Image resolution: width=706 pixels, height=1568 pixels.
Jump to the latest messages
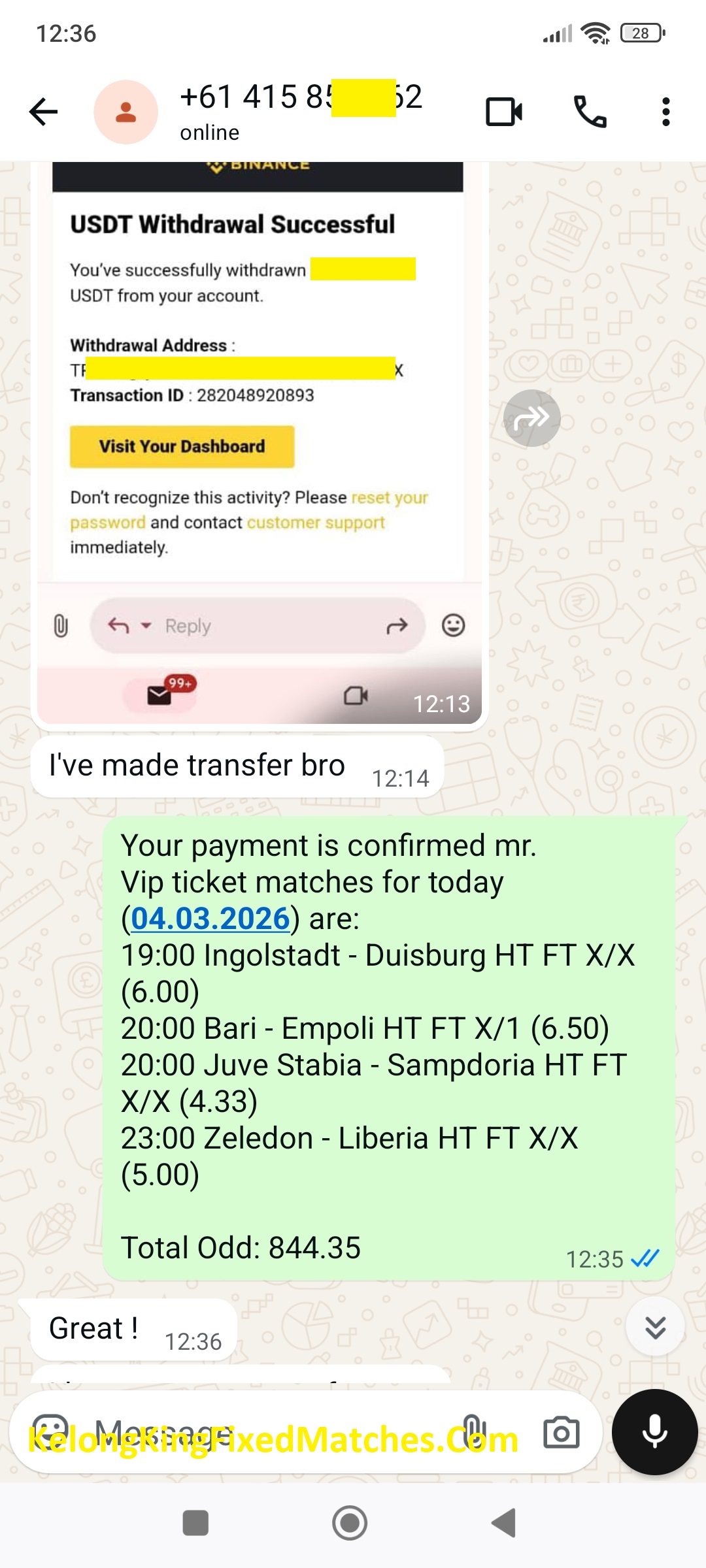[655, 1327]
